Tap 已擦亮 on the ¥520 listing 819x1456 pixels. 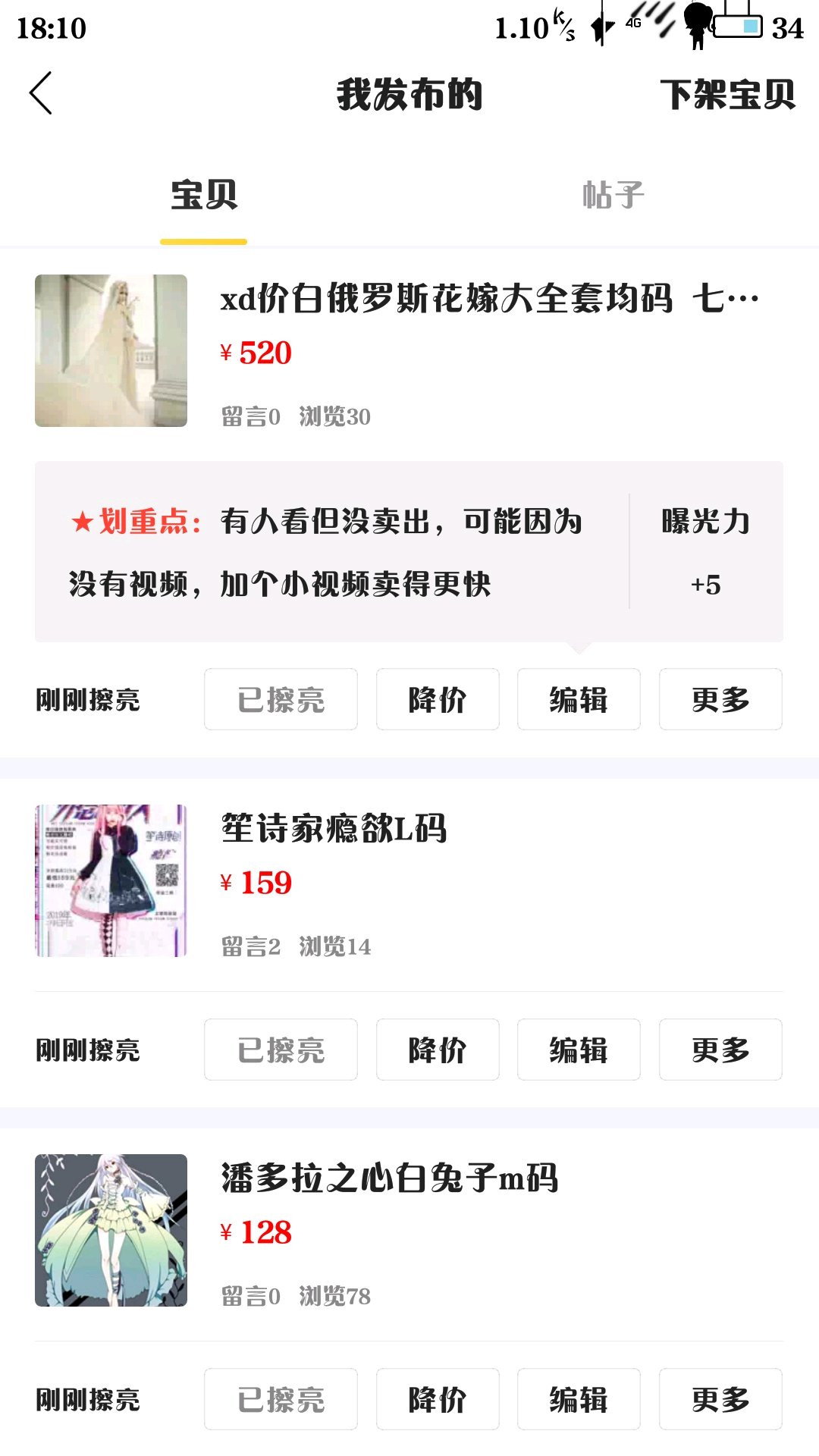pos(281,699)
